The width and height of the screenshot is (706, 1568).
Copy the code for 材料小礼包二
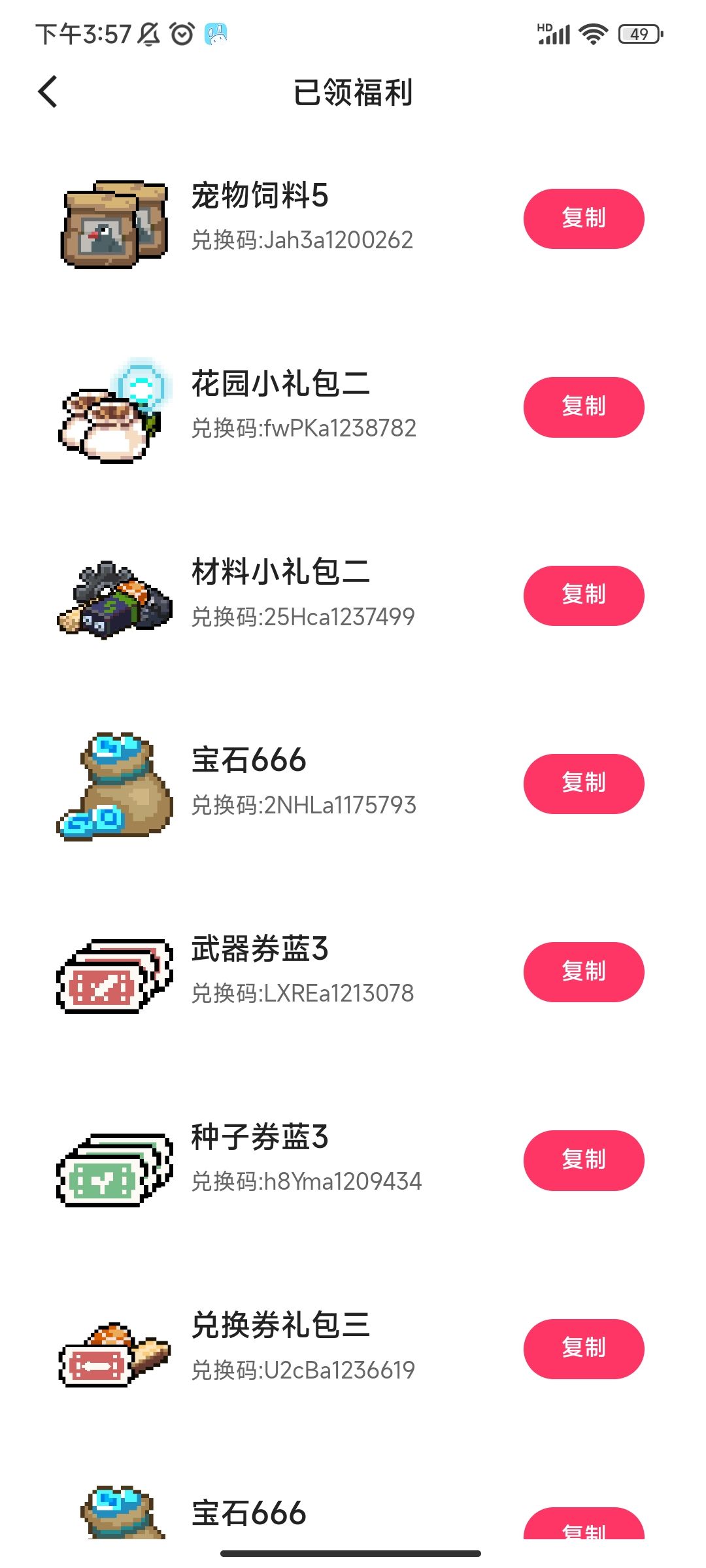point(583,595)
